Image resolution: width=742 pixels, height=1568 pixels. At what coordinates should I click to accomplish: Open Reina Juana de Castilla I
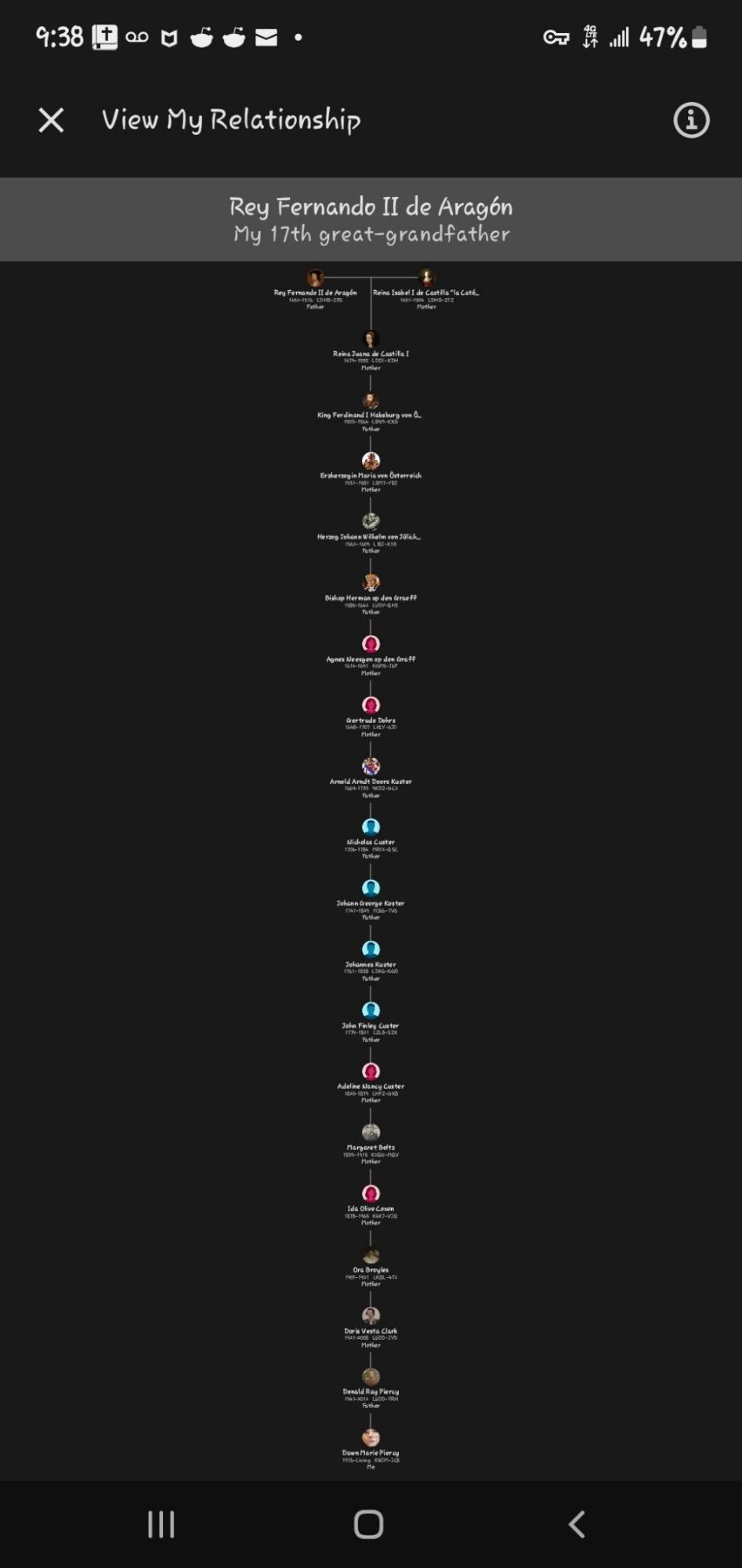coord(371,339)
